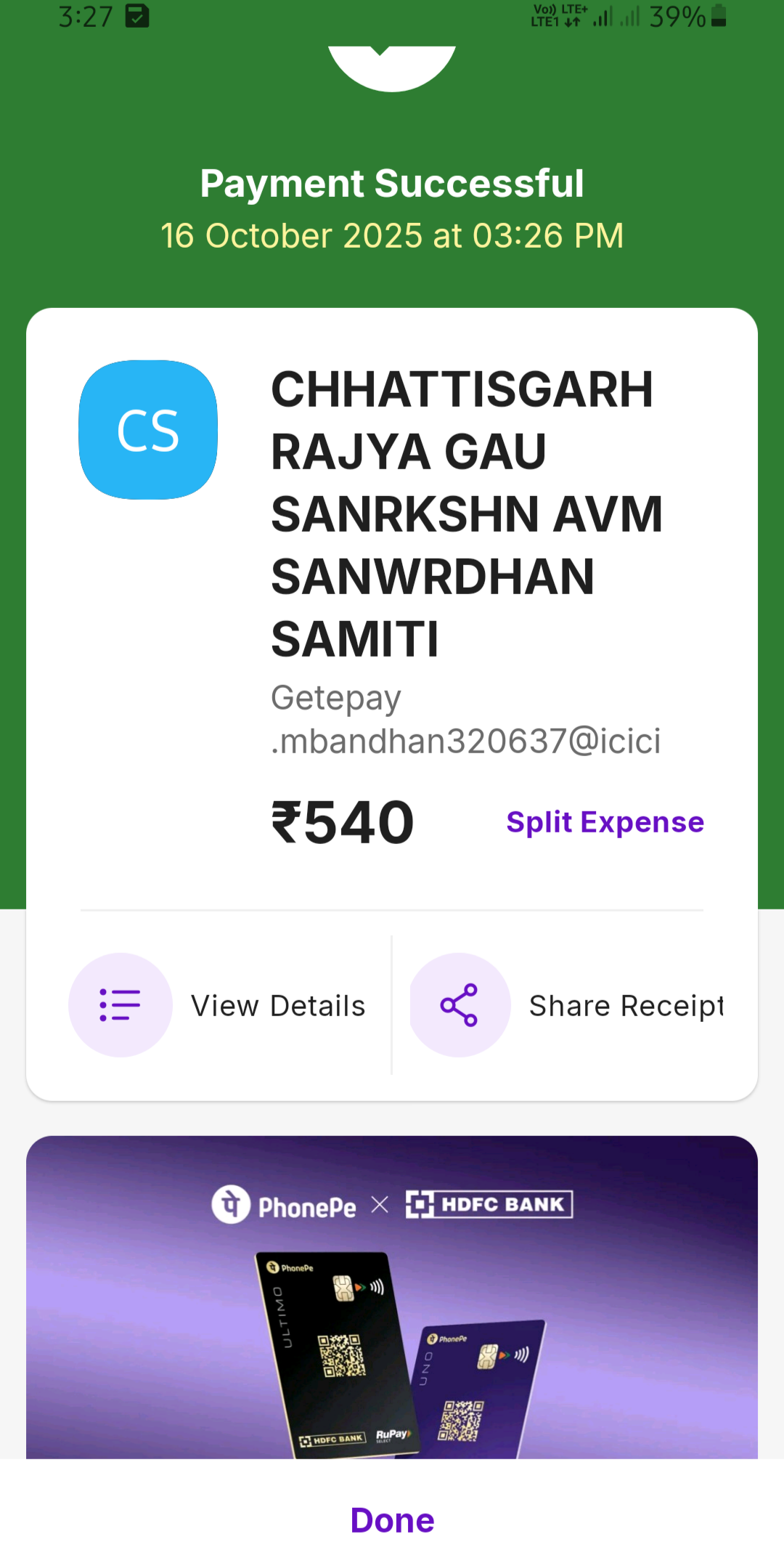Tap Done to close the payment screen

[392, 1519]
